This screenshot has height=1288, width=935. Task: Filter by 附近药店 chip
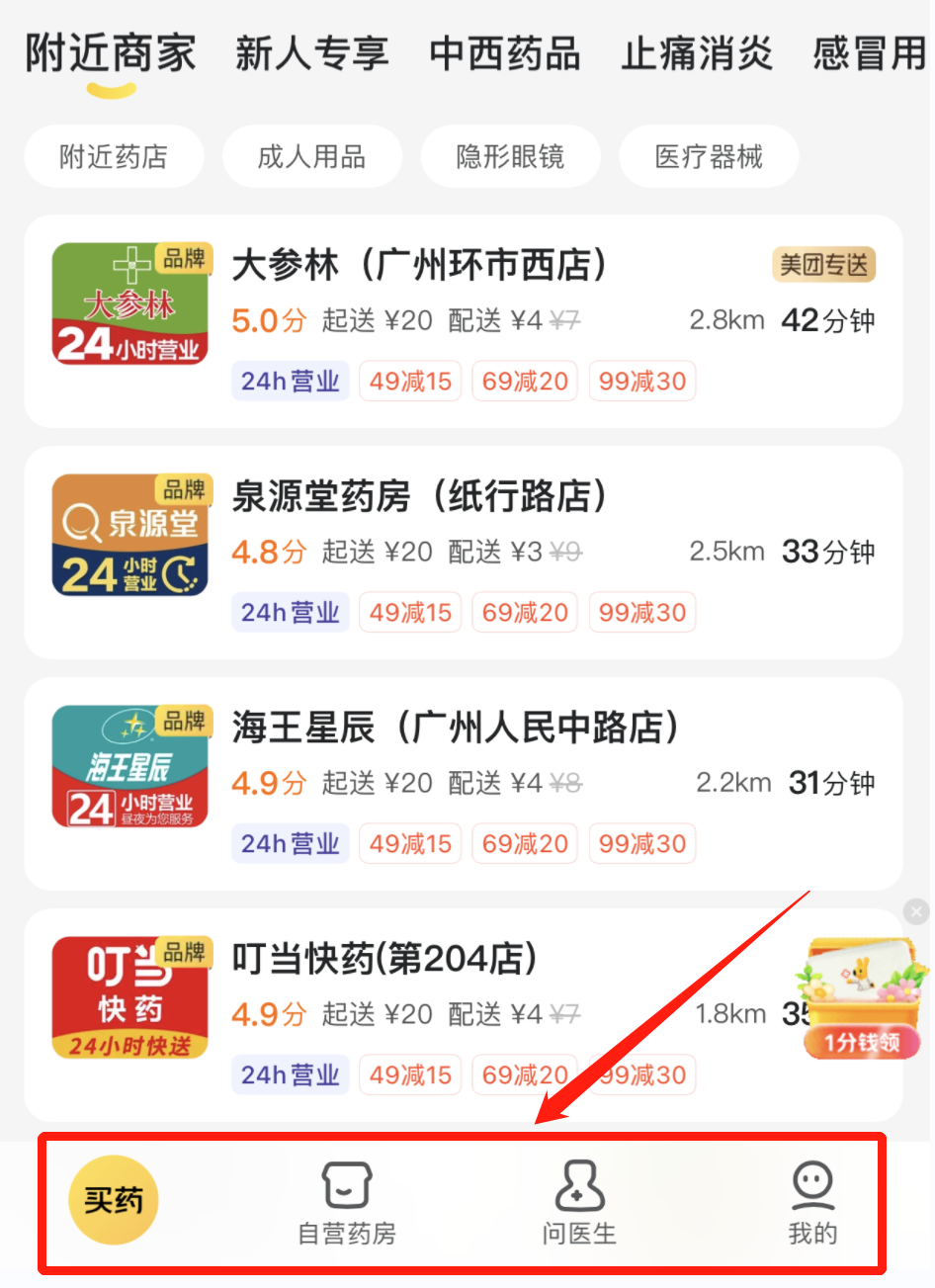(114, 156)
